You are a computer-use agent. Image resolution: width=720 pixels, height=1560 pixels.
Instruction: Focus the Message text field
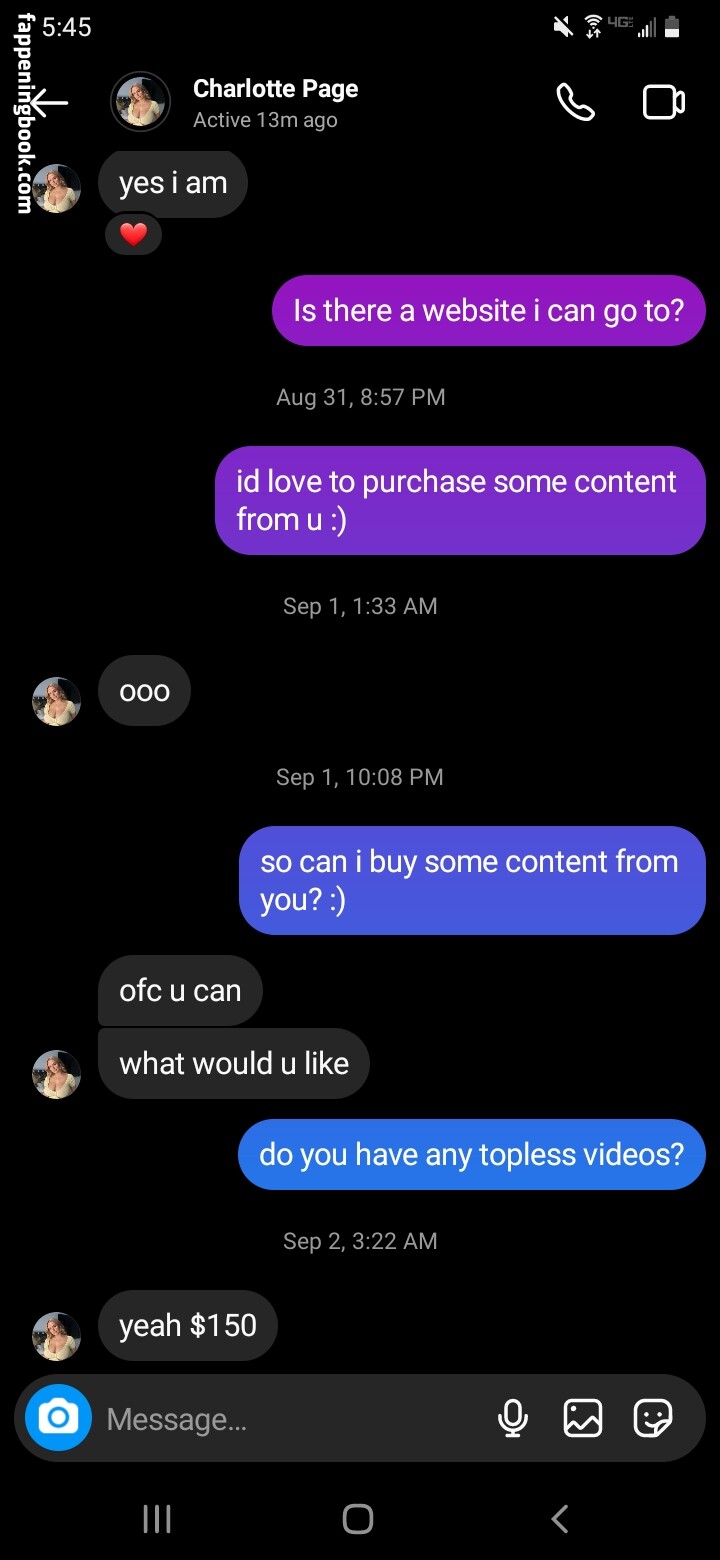[290, 1419]
